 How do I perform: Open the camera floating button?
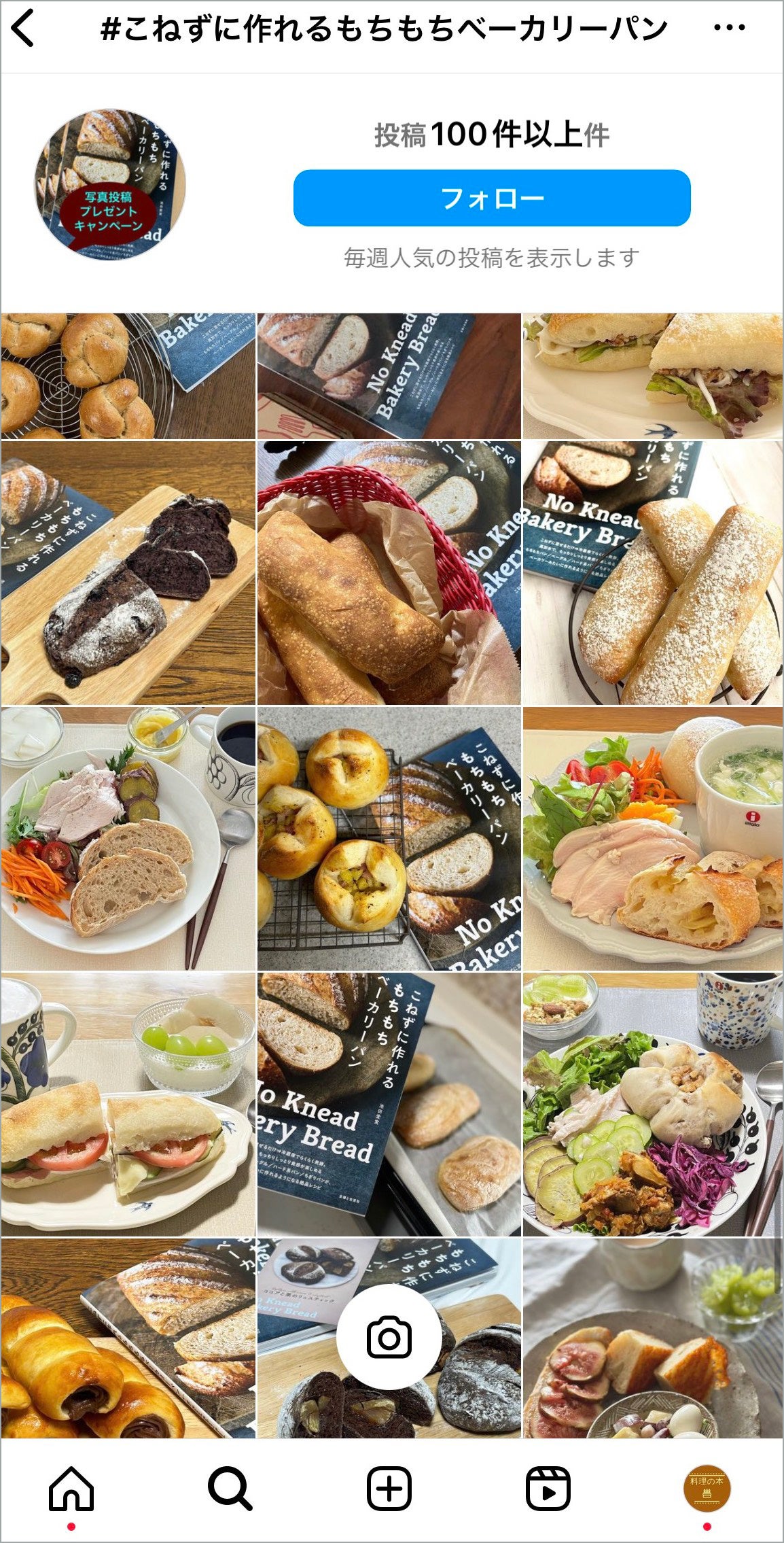click(x=389, y=1339)
